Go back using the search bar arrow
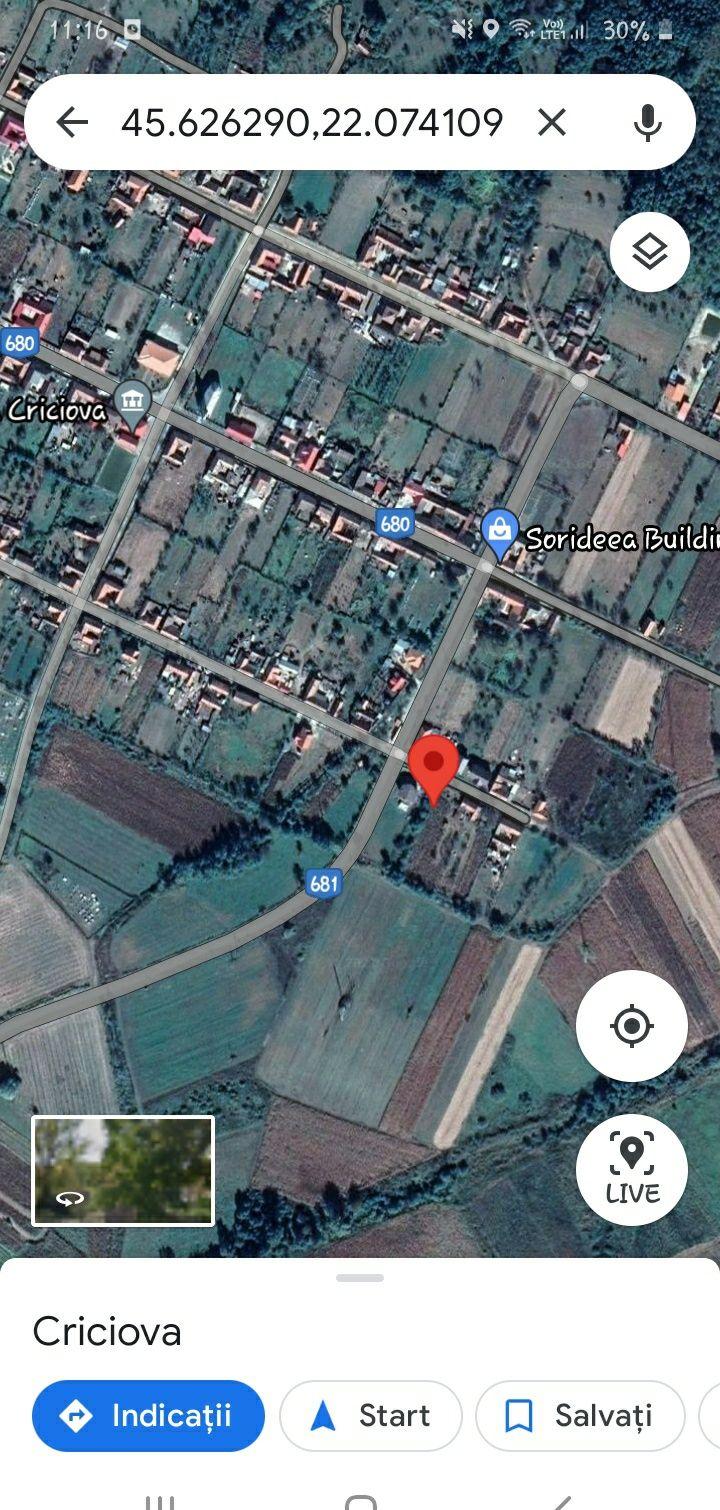 [72, 123]
